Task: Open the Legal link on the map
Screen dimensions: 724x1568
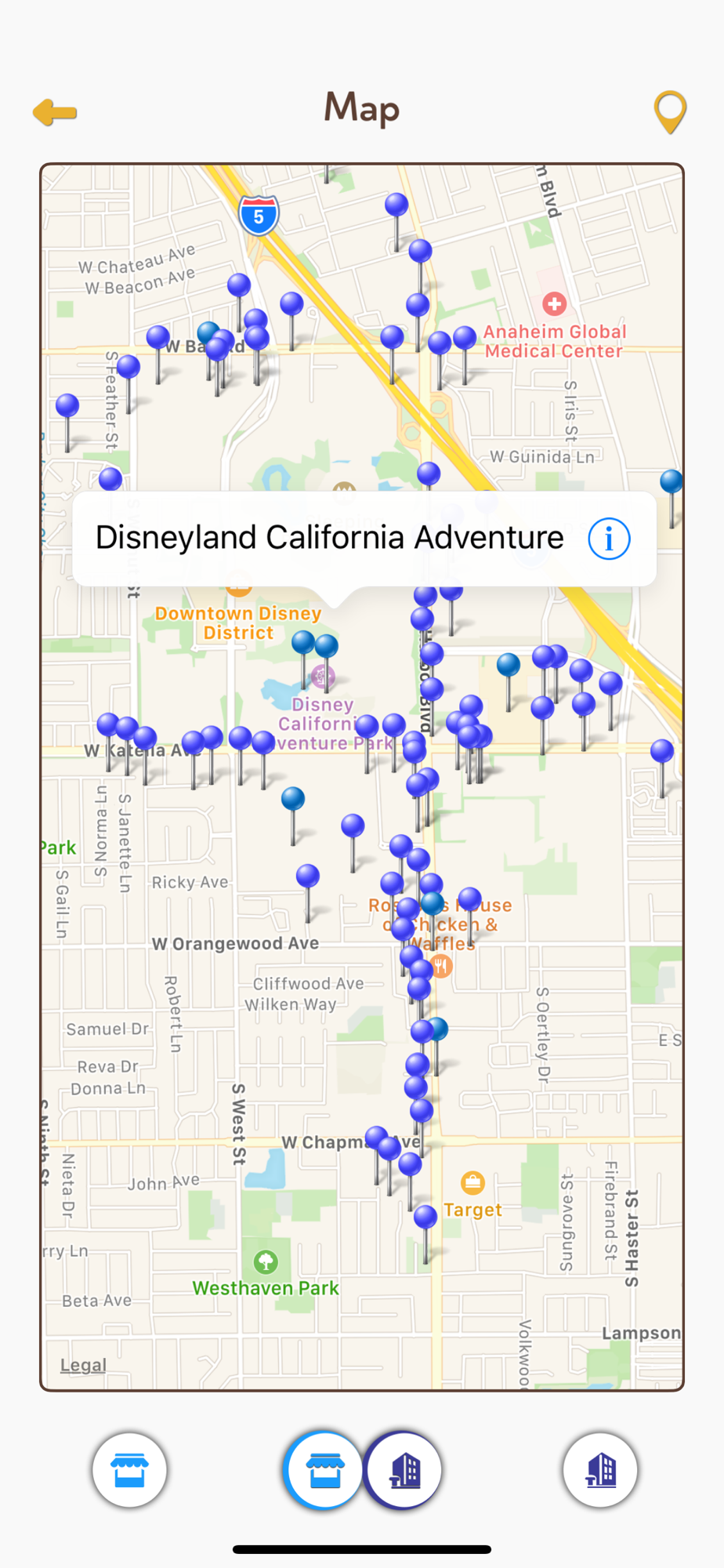Action: coord(83,1365)
